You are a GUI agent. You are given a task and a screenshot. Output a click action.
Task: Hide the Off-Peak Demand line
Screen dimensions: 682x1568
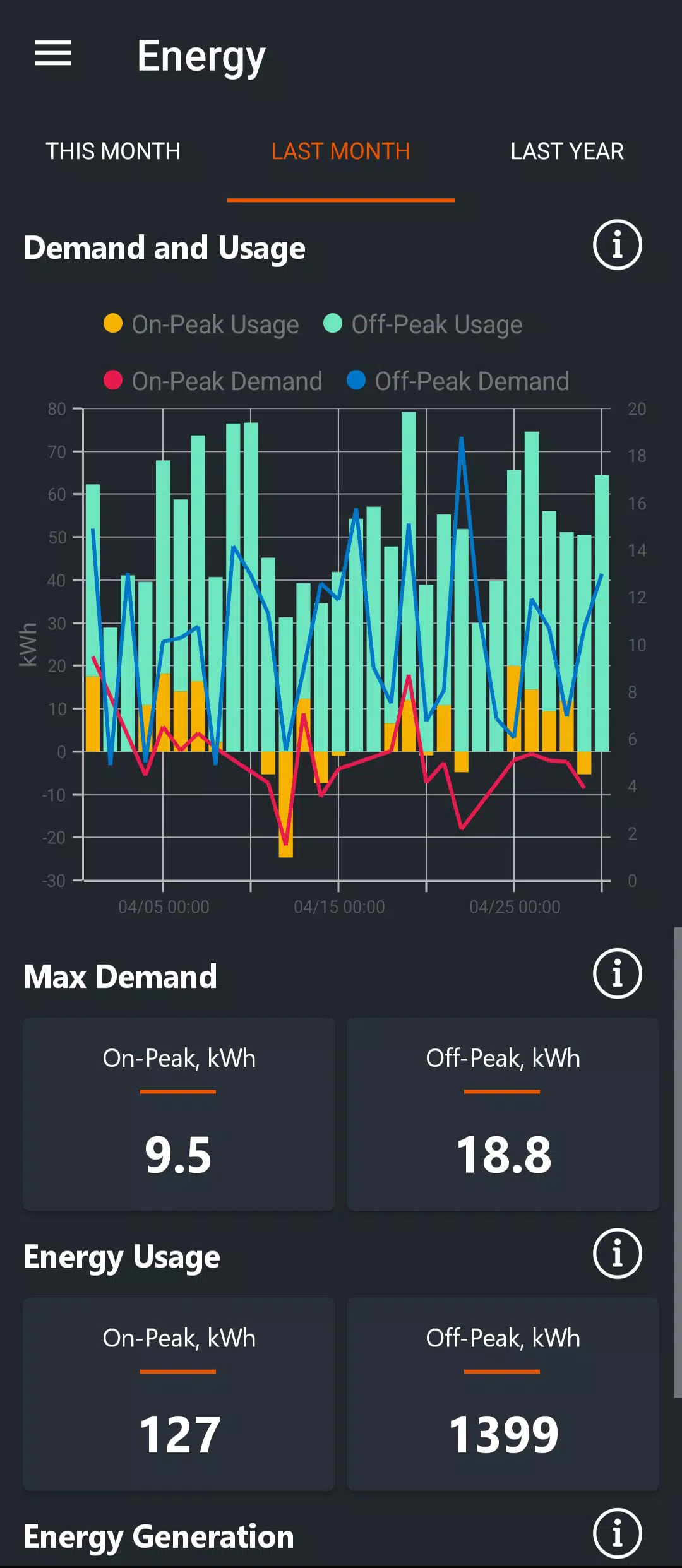[x=458, y=381]
